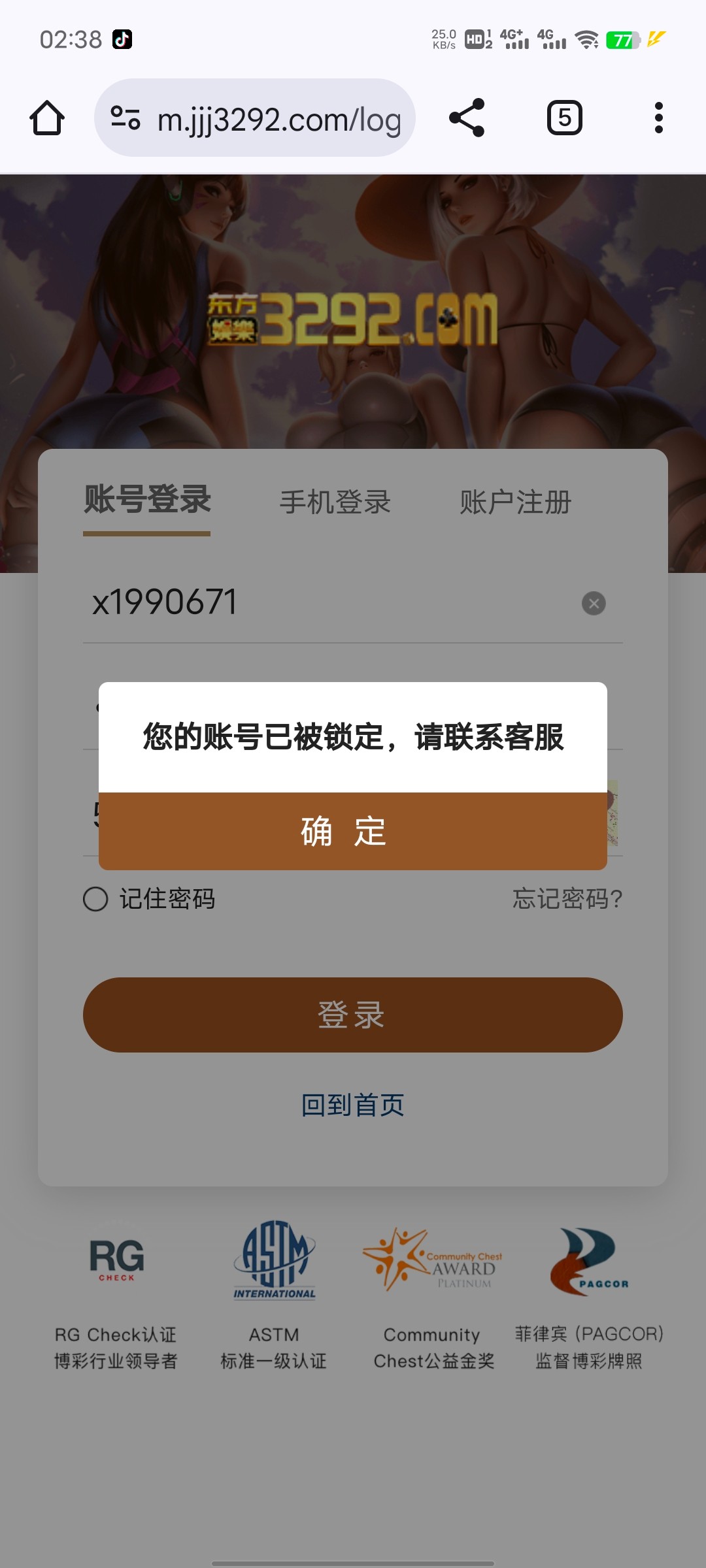706x1568 pixels.
Task: Edit the username field x1990671
Action: pyautogui.click(x=327, y=602)
